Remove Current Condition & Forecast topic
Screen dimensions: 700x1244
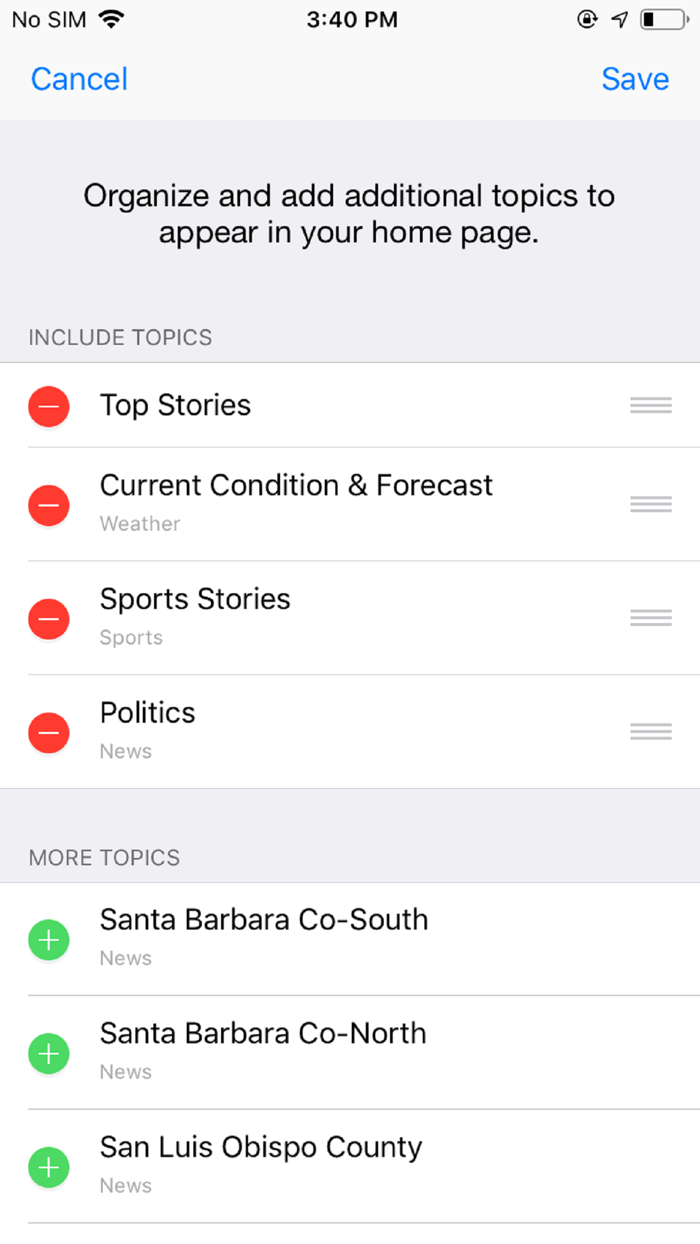tap(49, 505)
